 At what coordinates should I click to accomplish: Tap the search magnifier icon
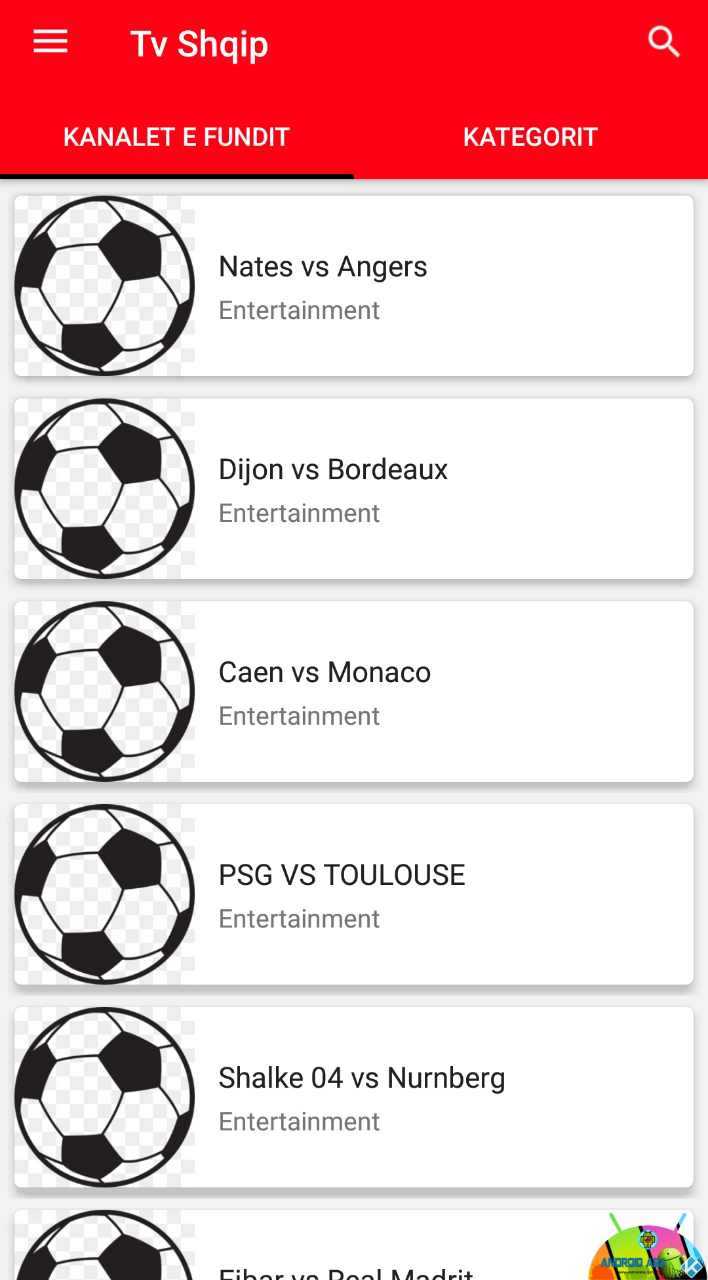pos(663,42)
